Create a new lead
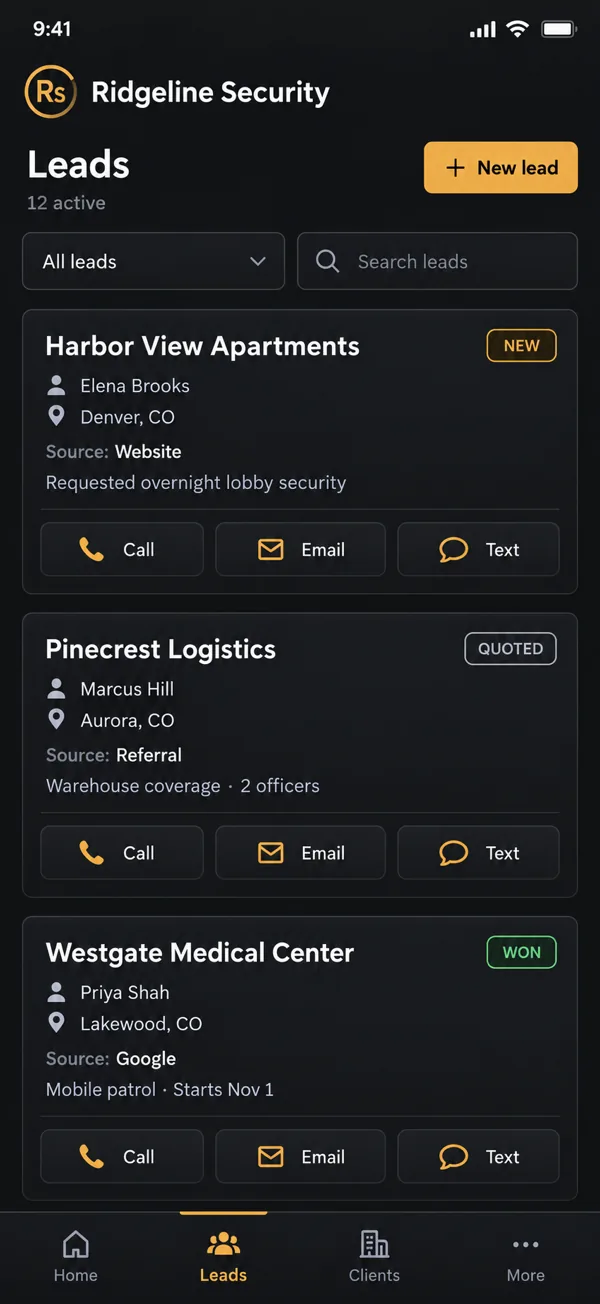The width and height of the screenshot is (600, 1304). click(x=501, y=167)
